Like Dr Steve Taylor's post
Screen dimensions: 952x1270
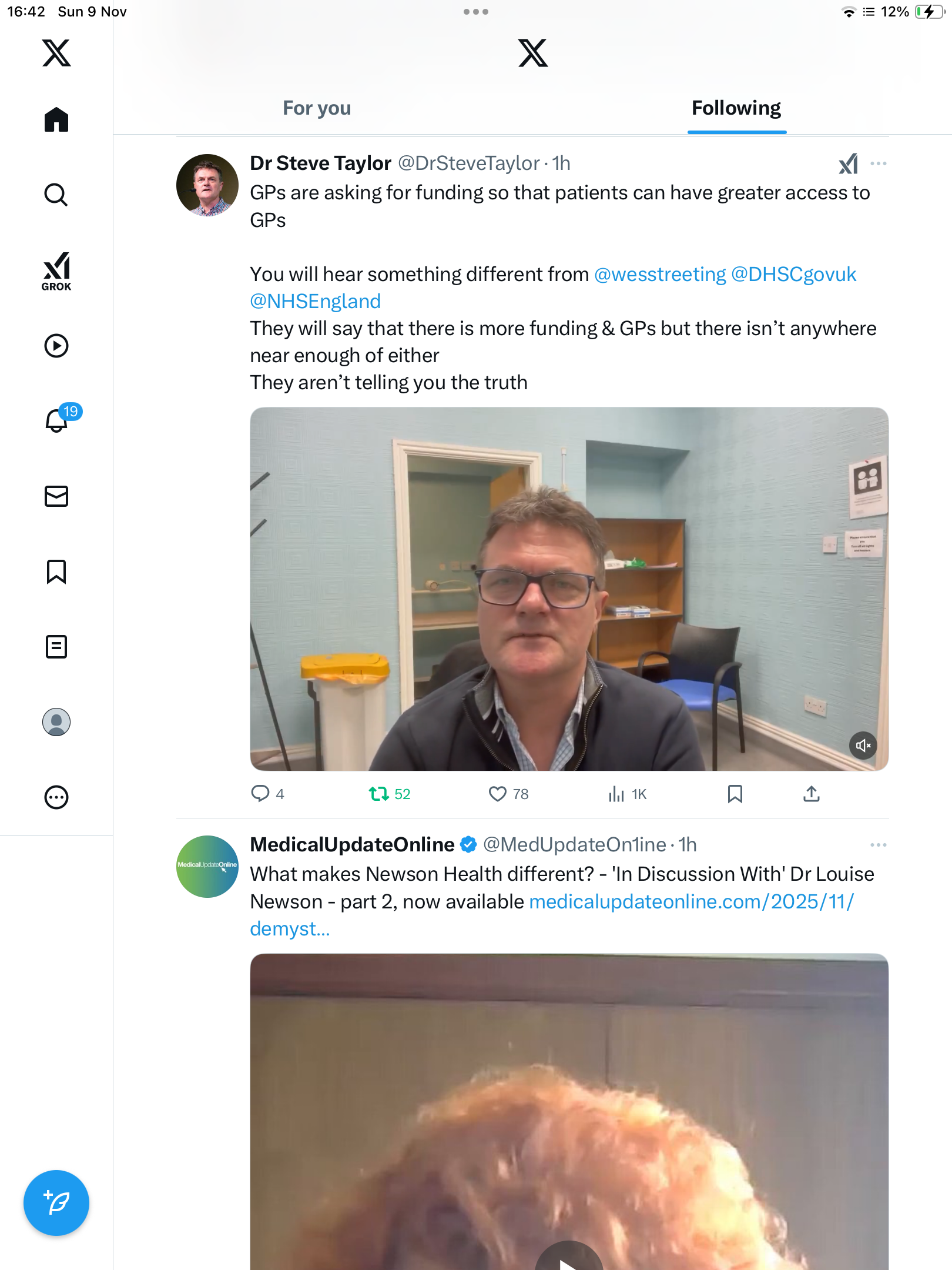(498, 794)
